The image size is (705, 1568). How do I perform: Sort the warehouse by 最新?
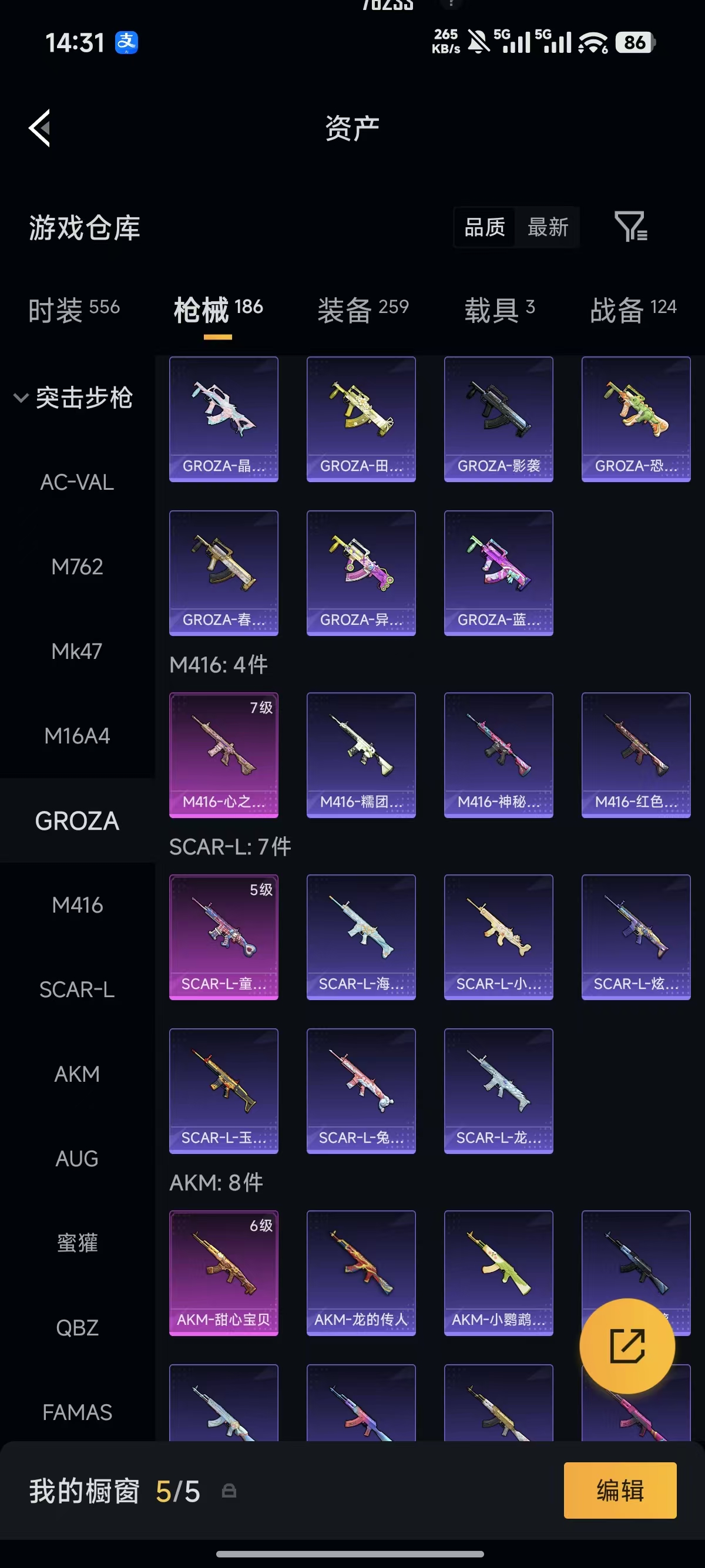pos(548,227)
